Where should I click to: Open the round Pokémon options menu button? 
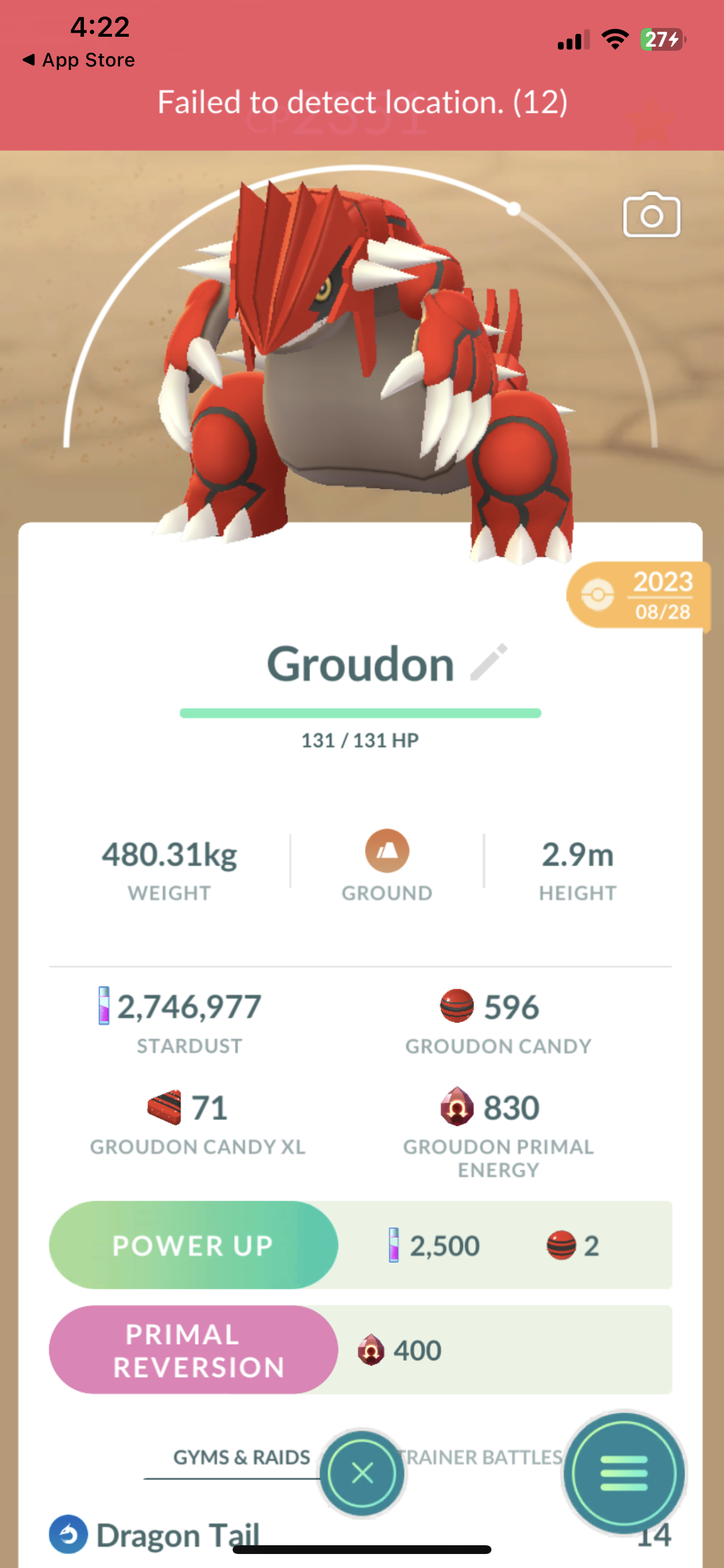(x=624, y=1473)
